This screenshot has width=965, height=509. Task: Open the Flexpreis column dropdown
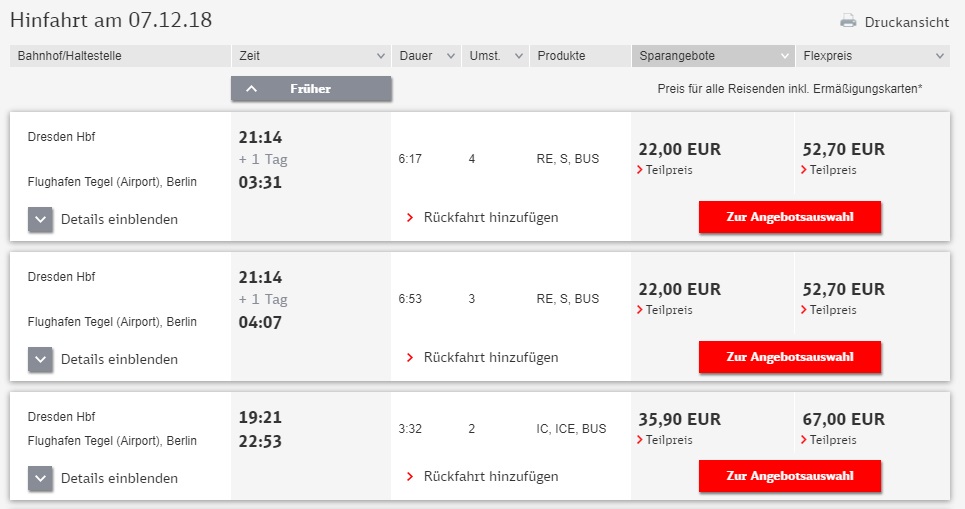(872, 56)
